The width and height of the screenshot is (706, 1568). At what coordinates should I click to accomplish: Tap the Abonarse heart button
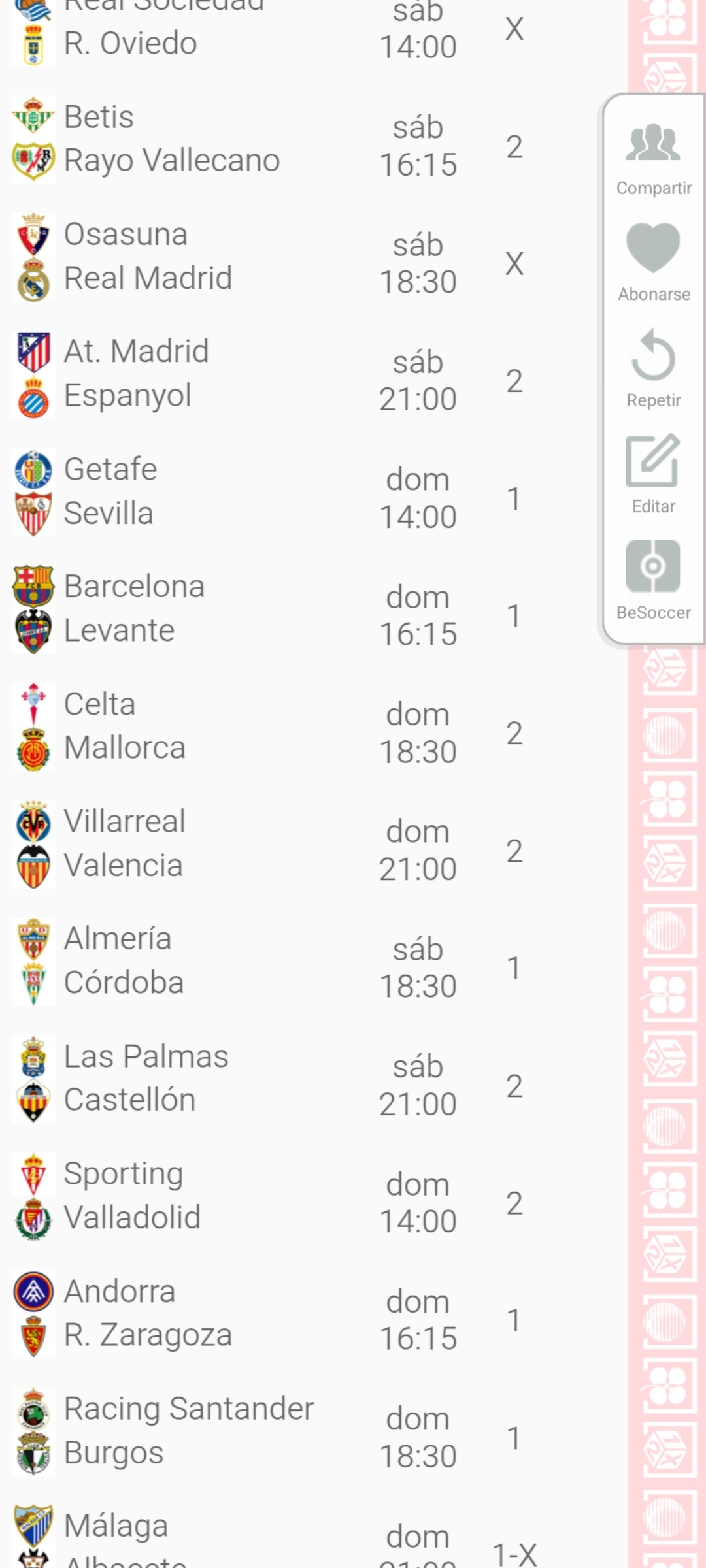[x=653, y=261]
